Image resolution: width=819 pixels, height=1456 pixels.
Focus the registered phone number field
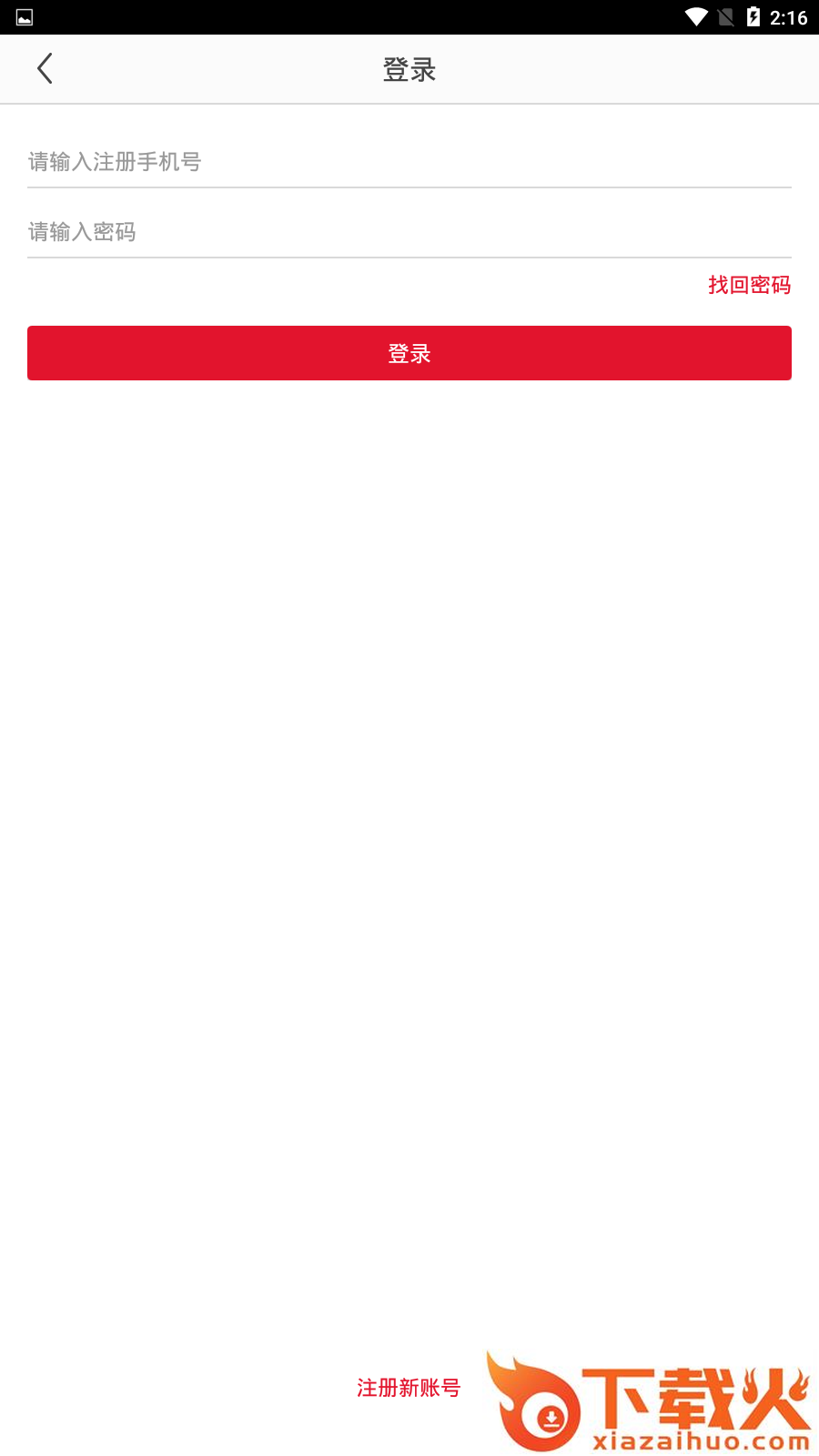409,162
